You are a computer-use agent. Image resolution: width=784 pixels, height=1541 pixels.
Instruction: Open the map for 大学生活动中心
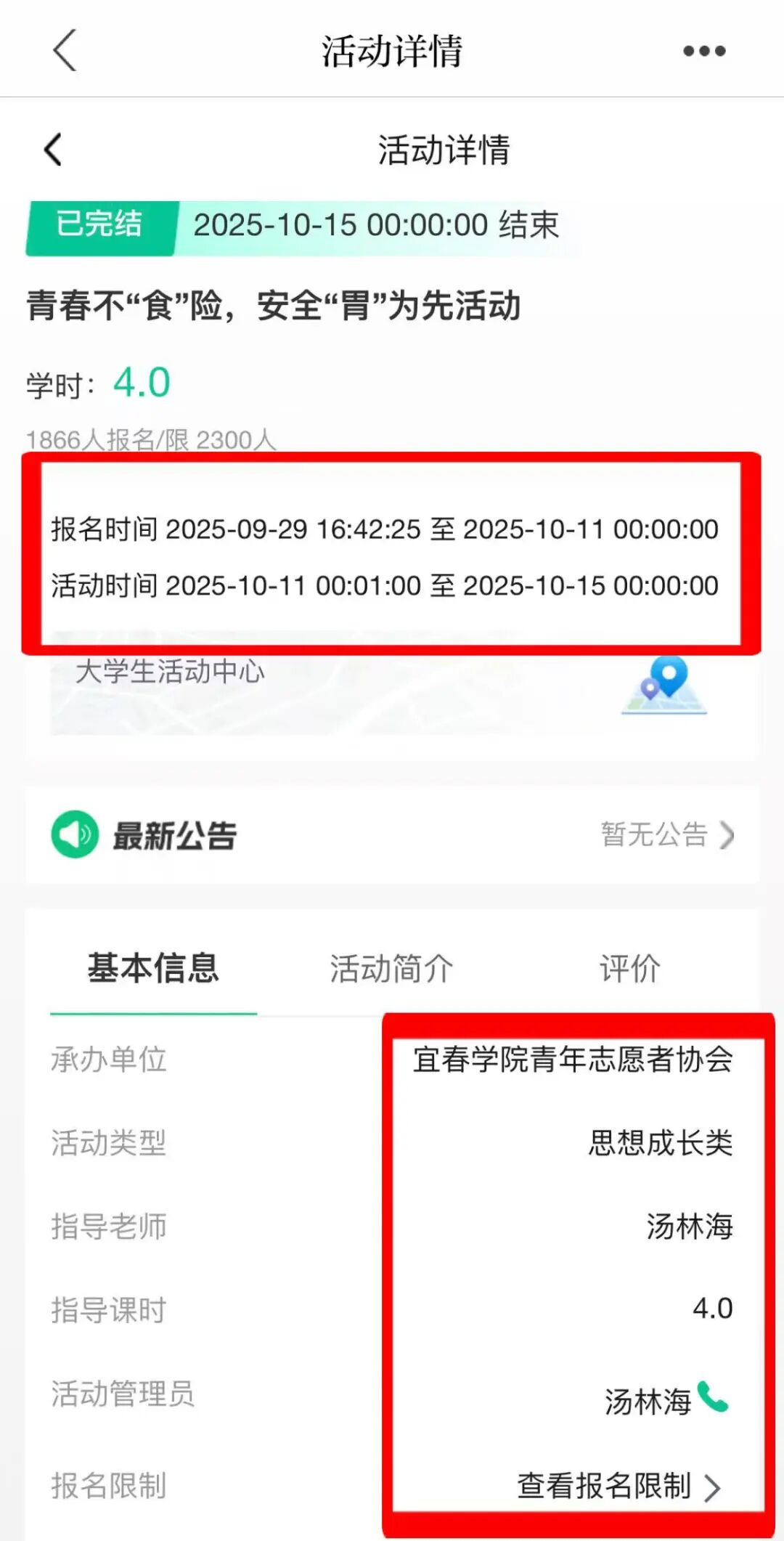coord(664,684)
